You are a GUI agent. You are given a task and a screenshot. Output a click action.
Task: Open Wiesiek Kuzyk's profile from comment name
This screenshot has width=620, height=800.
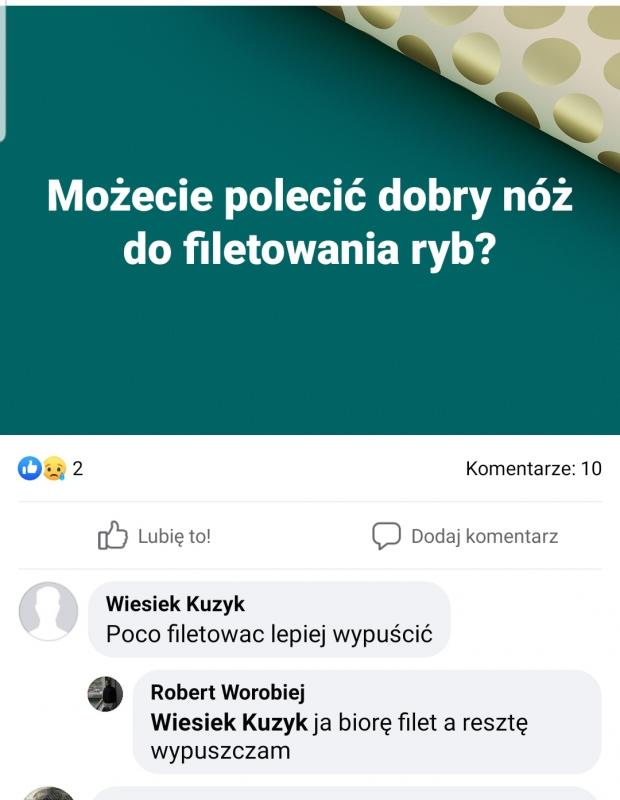175,604
